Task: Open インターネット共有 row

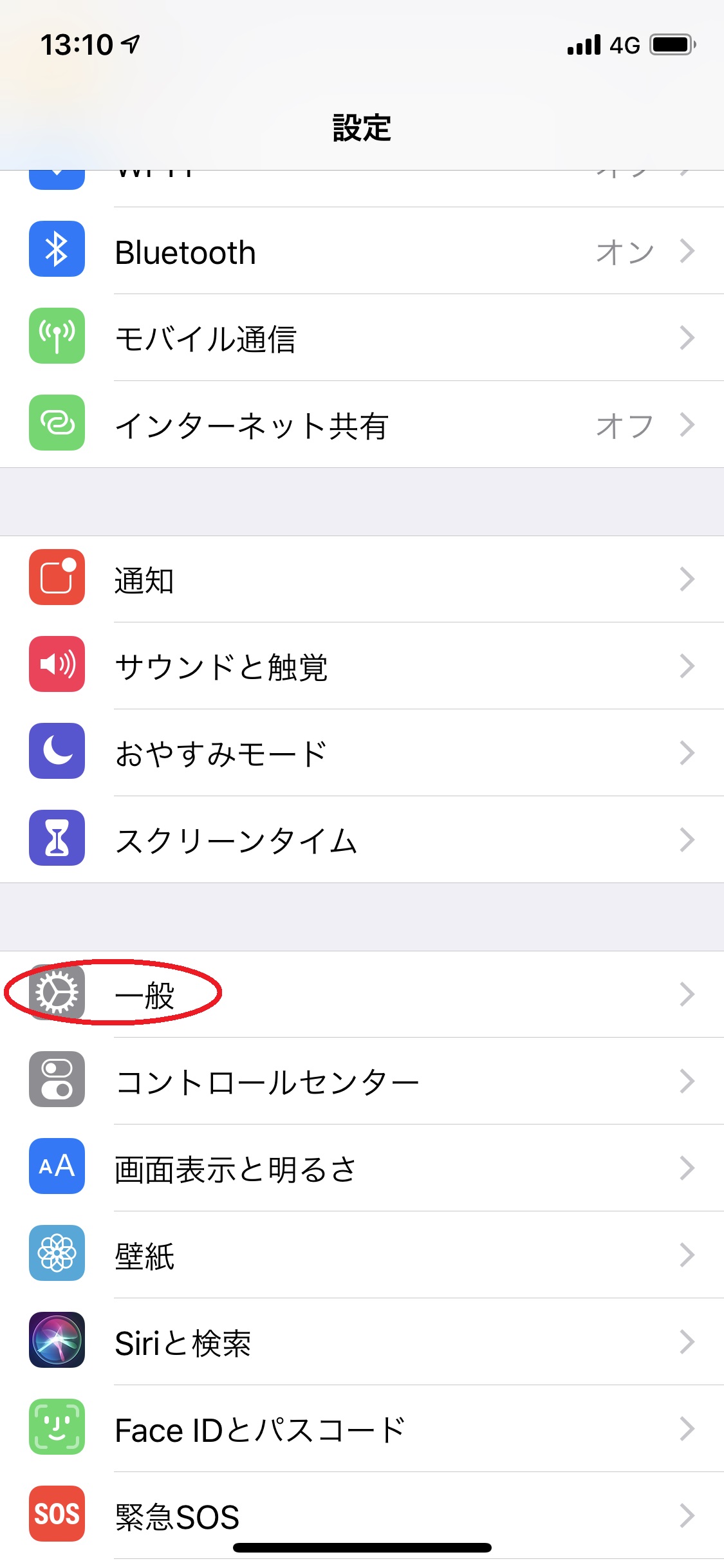Action: 362,425
